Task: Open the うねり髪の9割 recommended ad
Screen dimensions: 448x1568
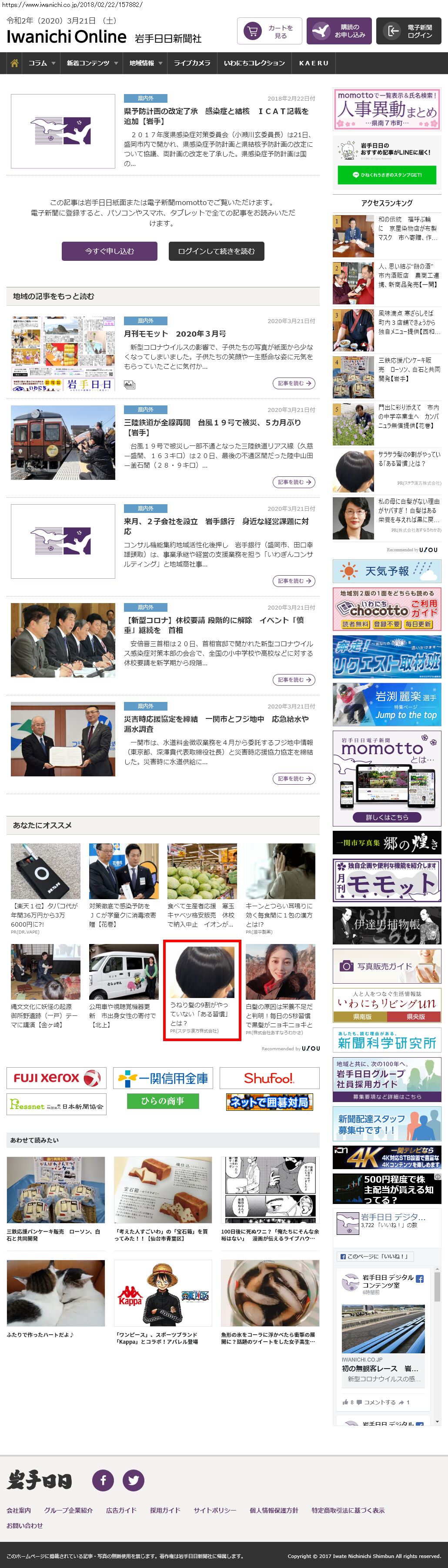Action: tap(202, 990)
